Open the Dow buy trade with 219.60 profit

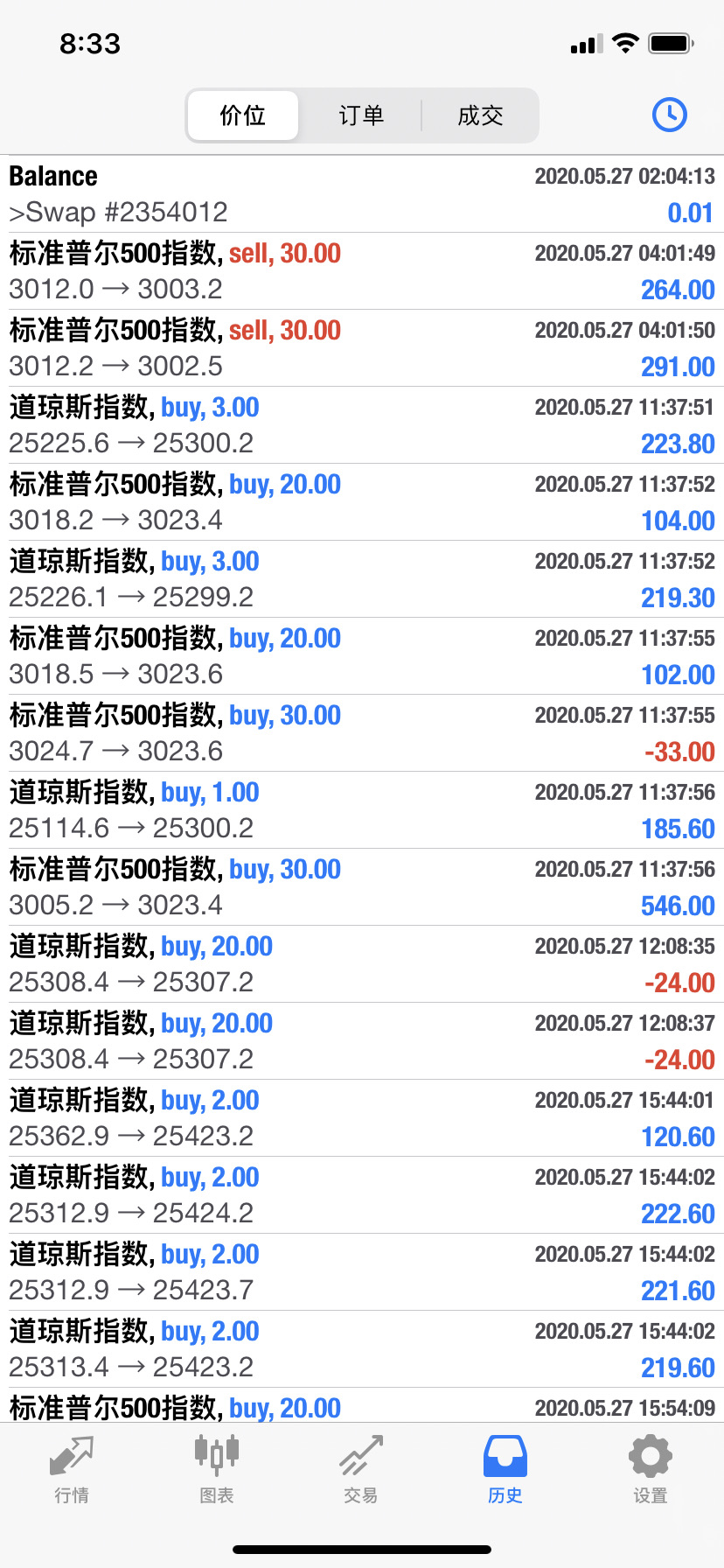(x=362, y=1349)
